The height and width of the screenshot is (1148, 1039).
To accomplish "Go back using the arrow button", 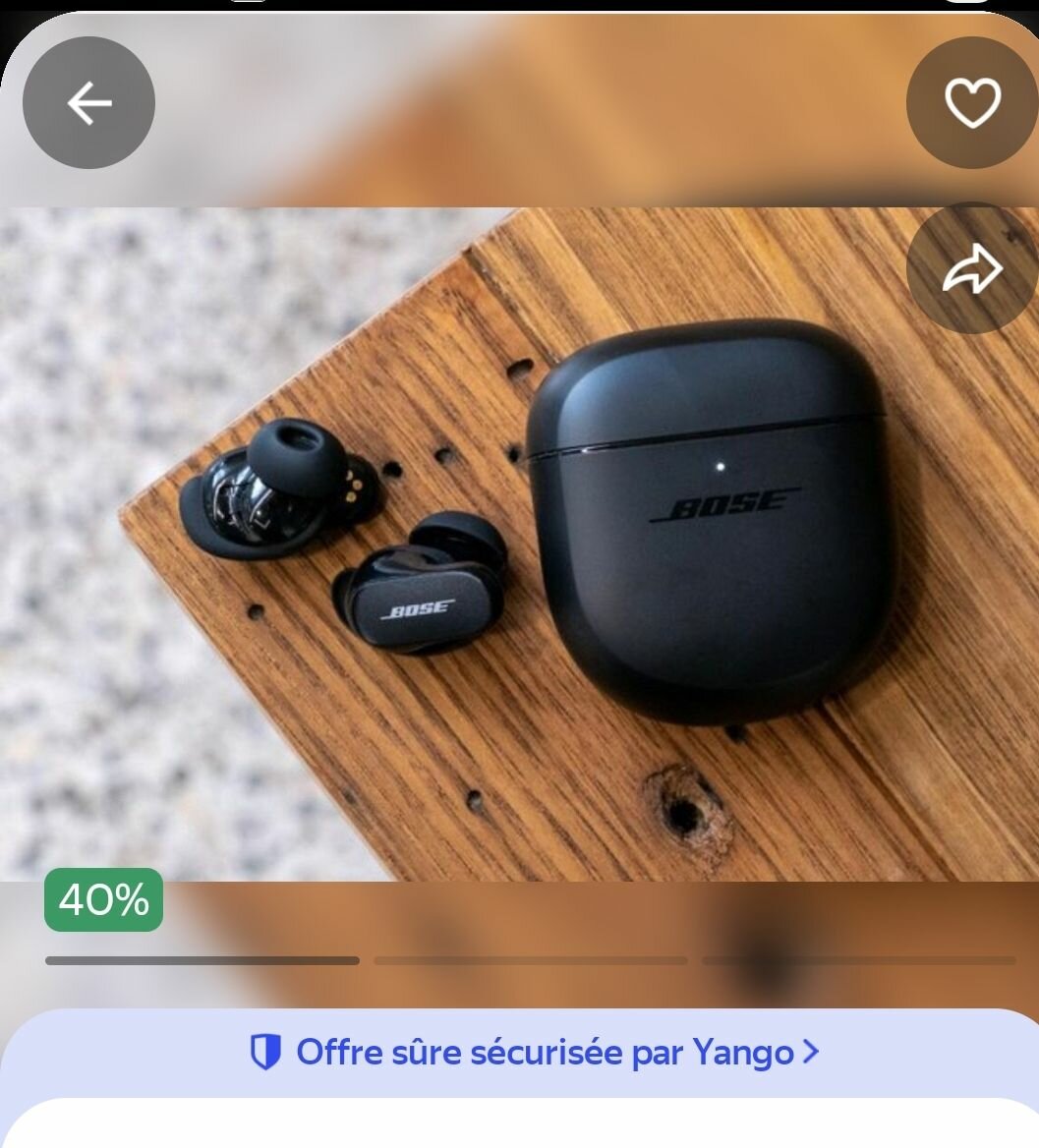I will point(88,103).
